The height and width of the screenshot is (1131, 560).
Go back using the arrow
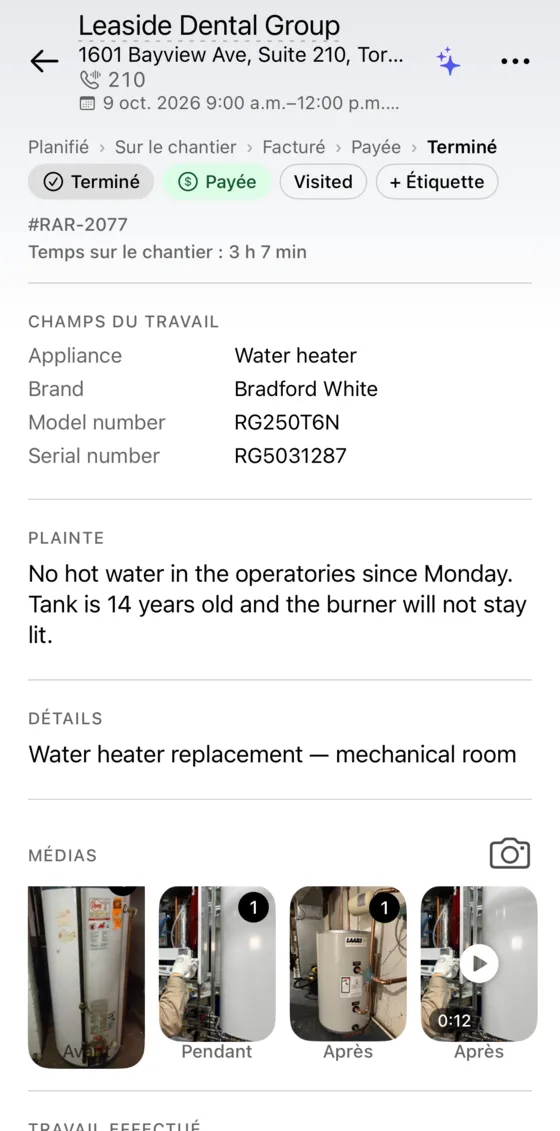(44, 61)
